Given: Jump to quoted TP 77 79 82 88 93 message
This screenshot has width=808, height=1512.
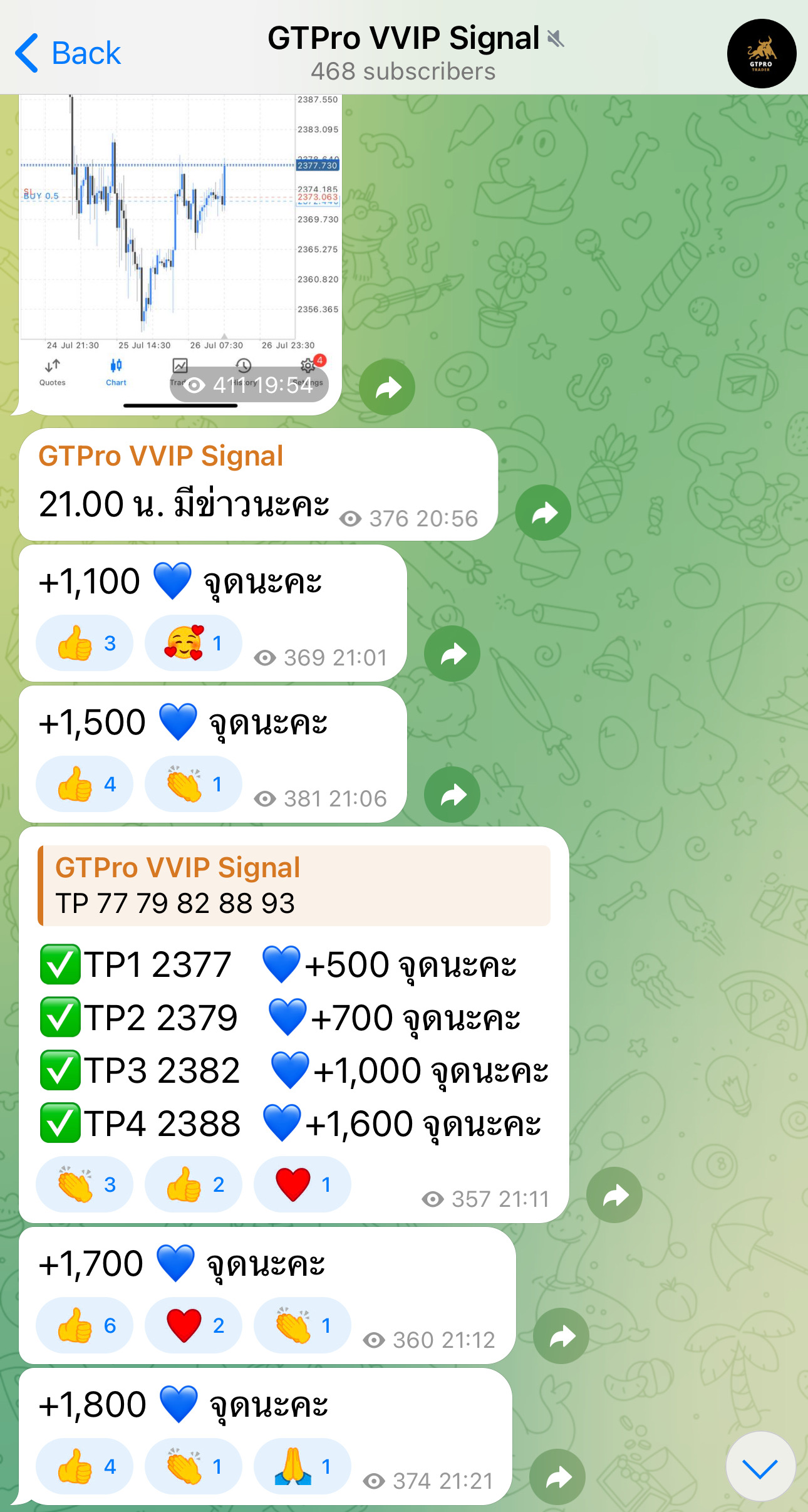Looking at the screenshot, I should tap(294, 885).
